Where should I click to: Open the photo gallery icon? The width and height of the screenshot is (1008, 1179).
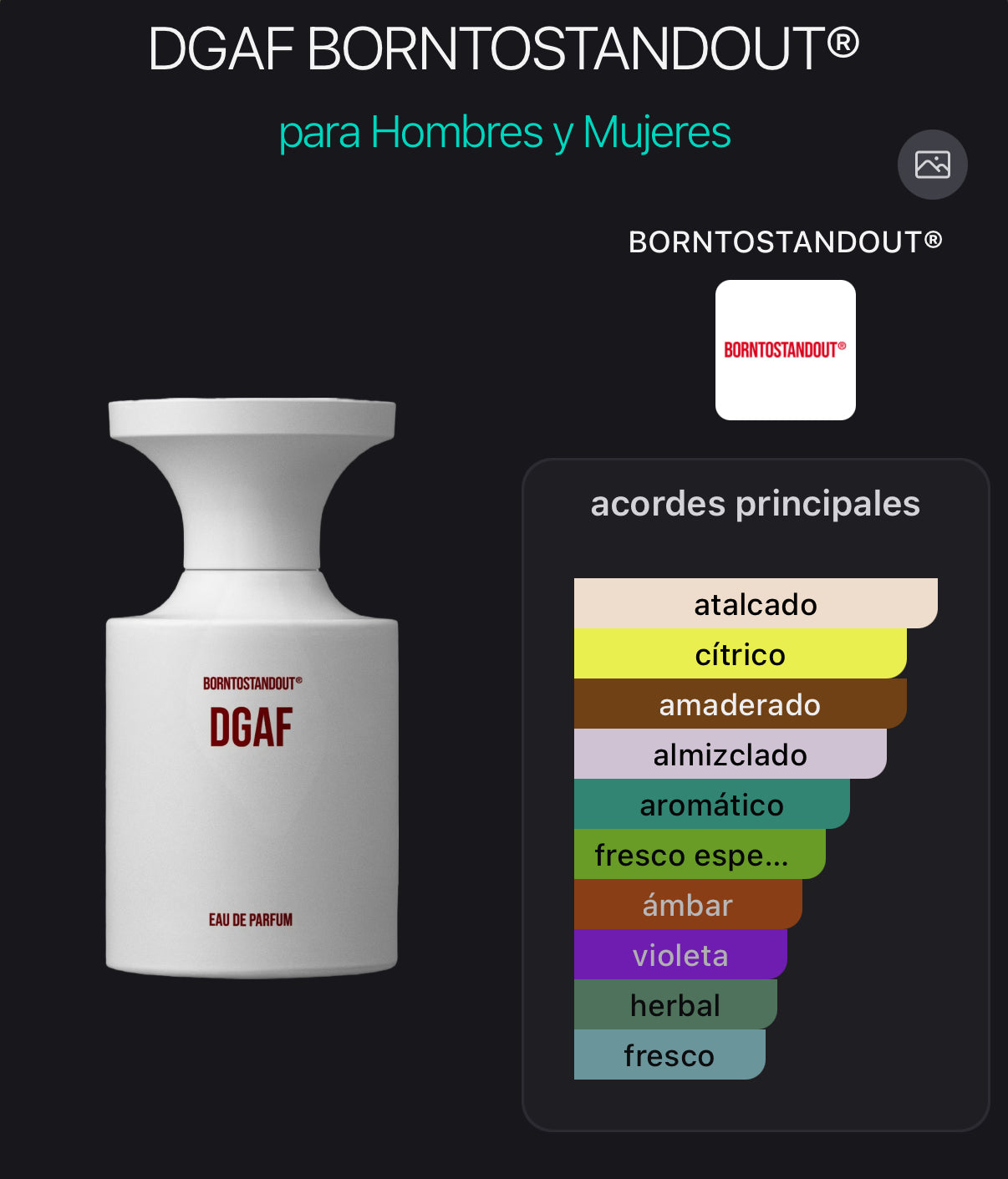932,165
